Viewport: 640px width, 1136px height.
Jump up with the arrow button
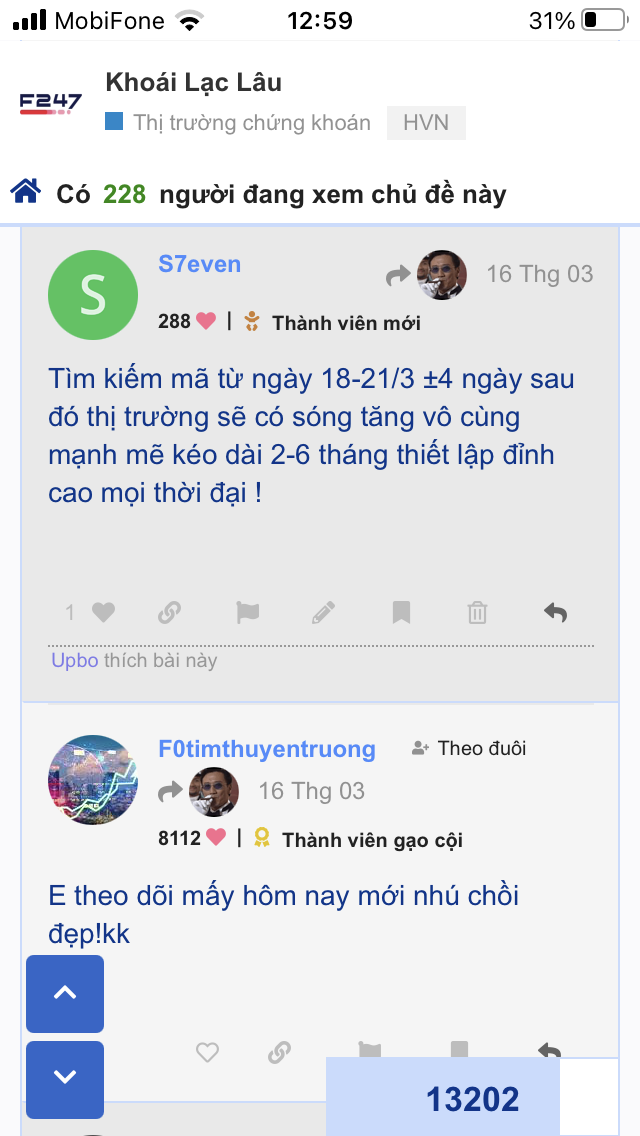tap(65, 994)
